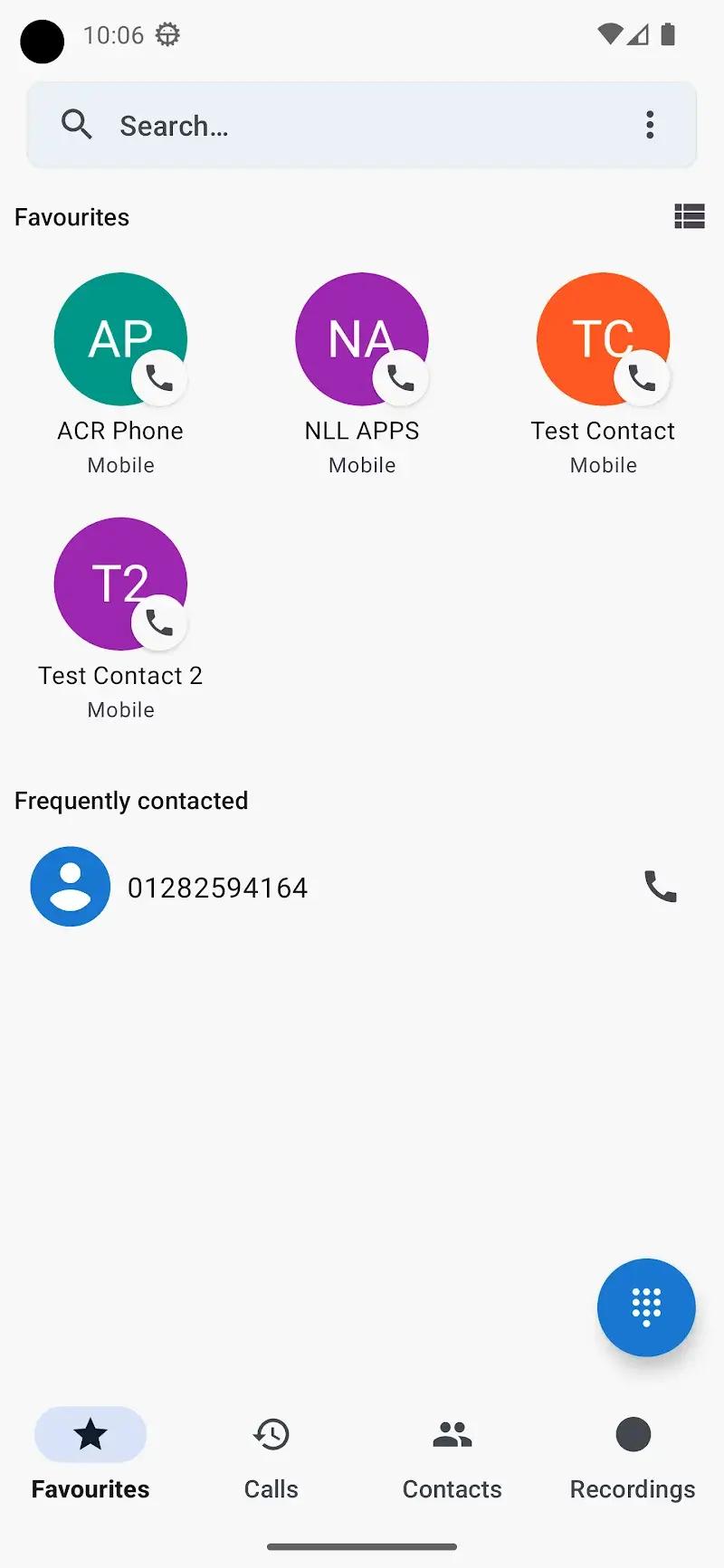The height and width of the screenshot is (1568, 724).
Task: Open the dial pad using the blue button
Action: coord(646,1307)
